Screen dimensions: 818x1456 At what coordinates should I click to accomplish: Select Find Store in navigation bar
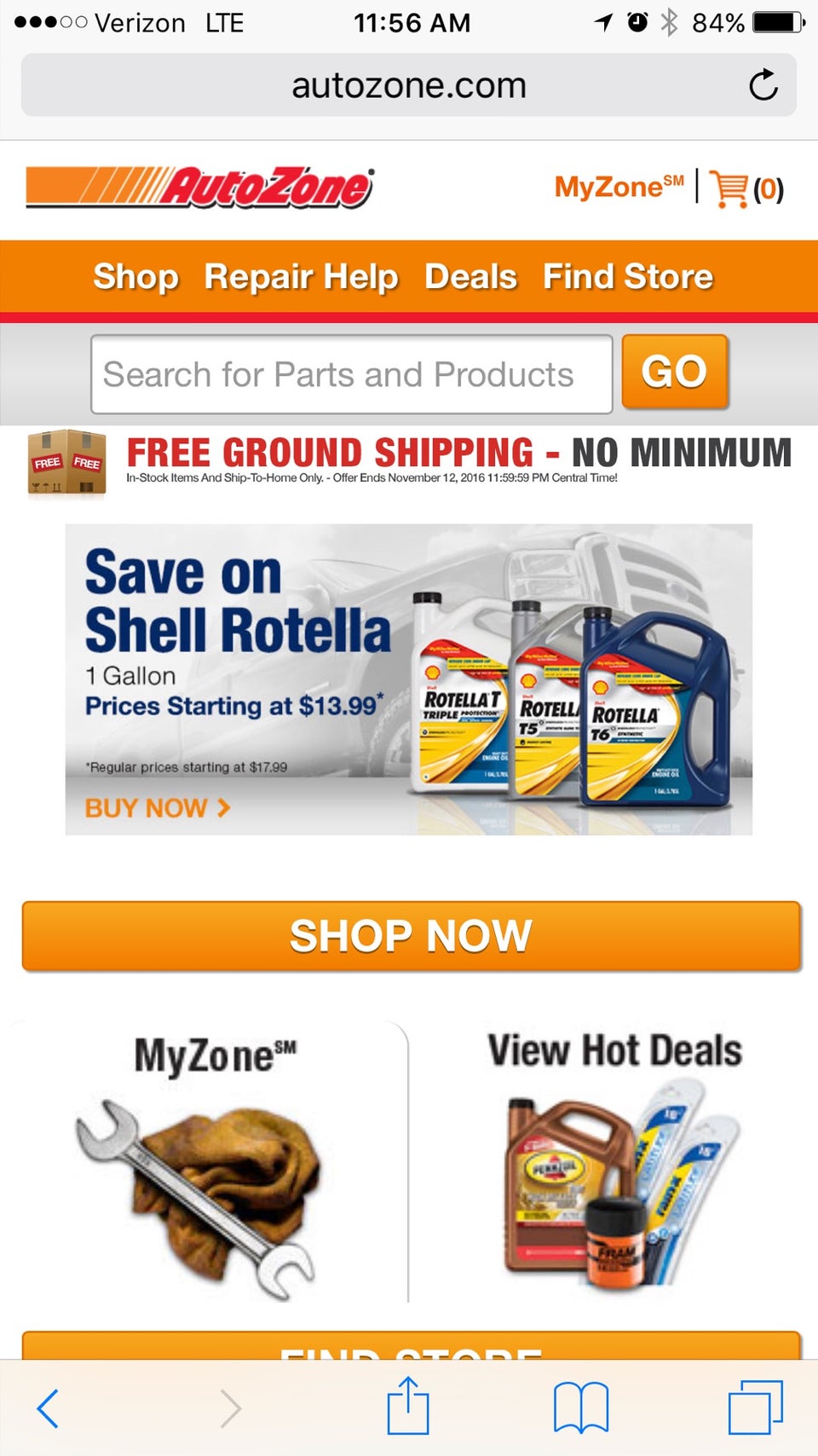coord(628,277)
